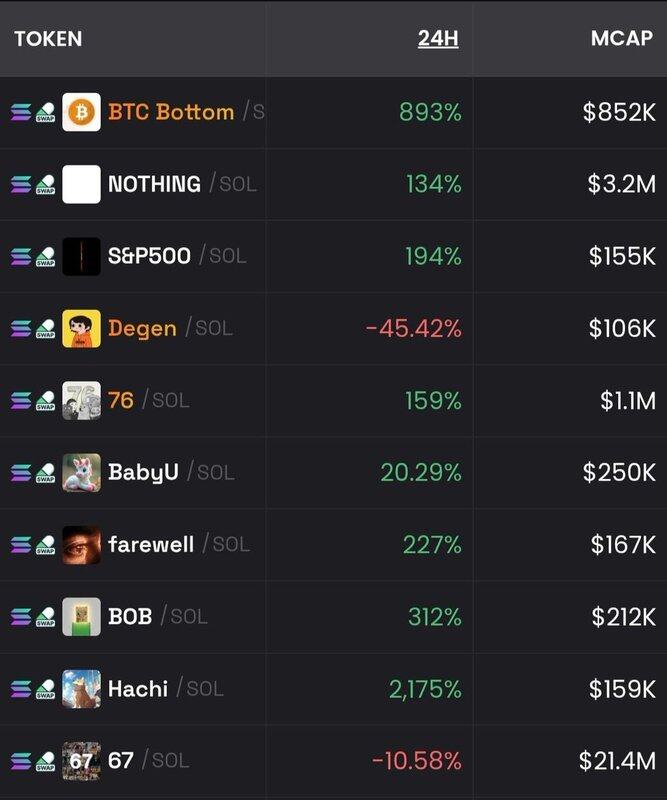
Task: Sort tokens by MCAP column
Action: click(621, 39)
